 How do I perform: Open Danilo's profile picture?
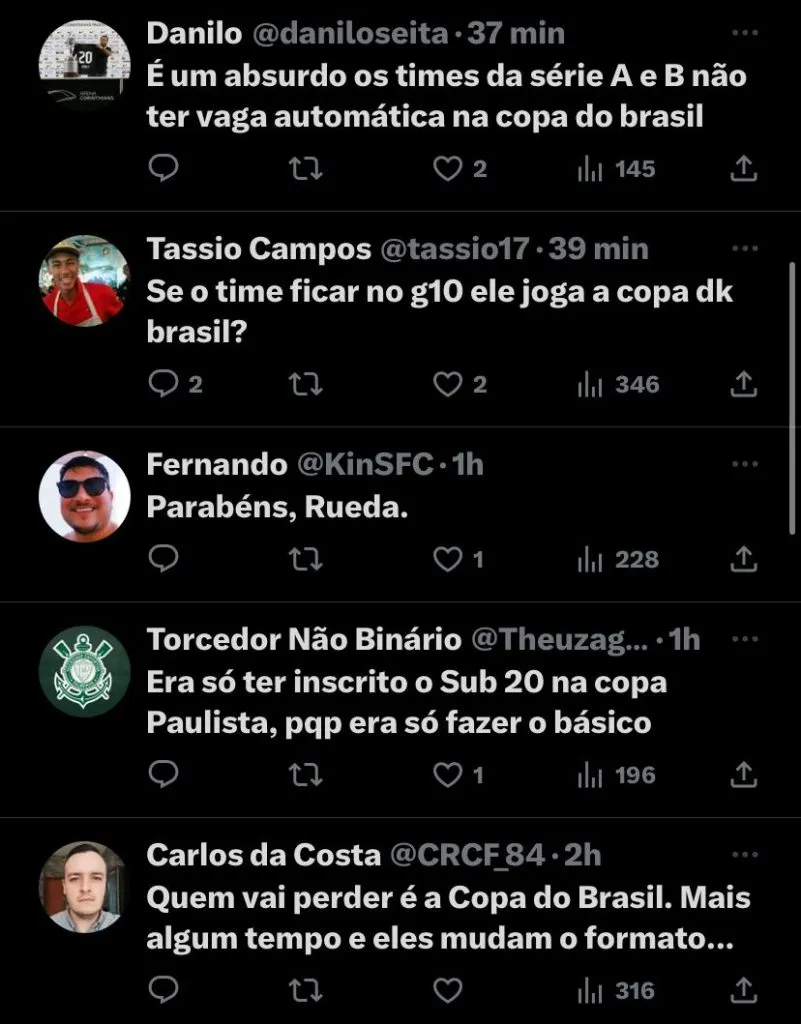[84, 64]
